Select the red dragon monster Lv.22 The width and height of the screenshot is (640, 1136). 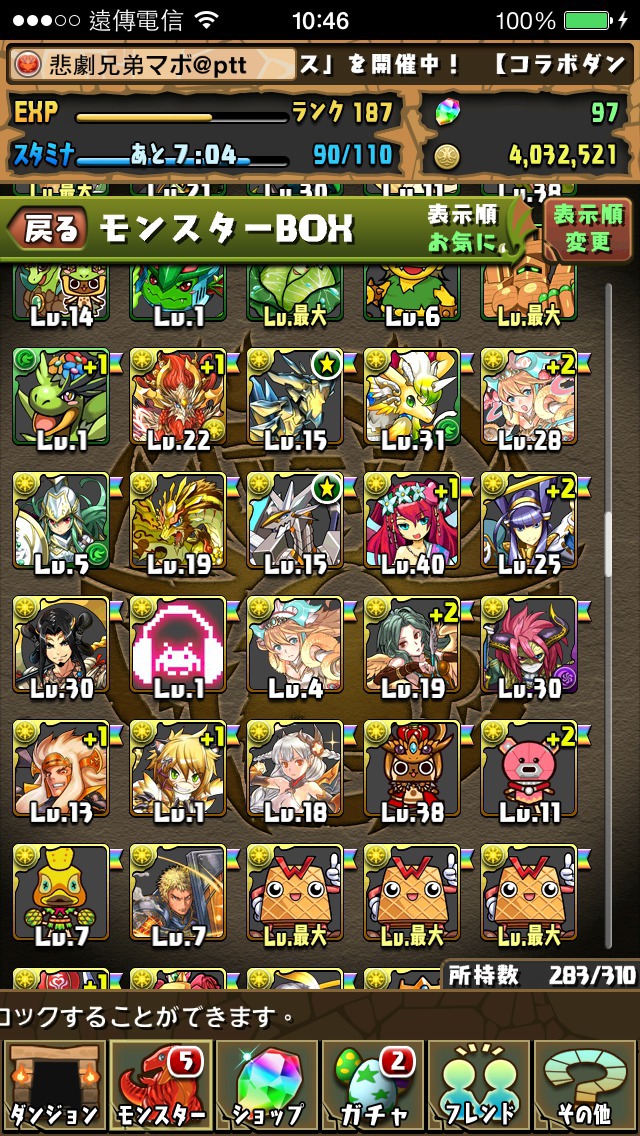click(x=178, y=398)
